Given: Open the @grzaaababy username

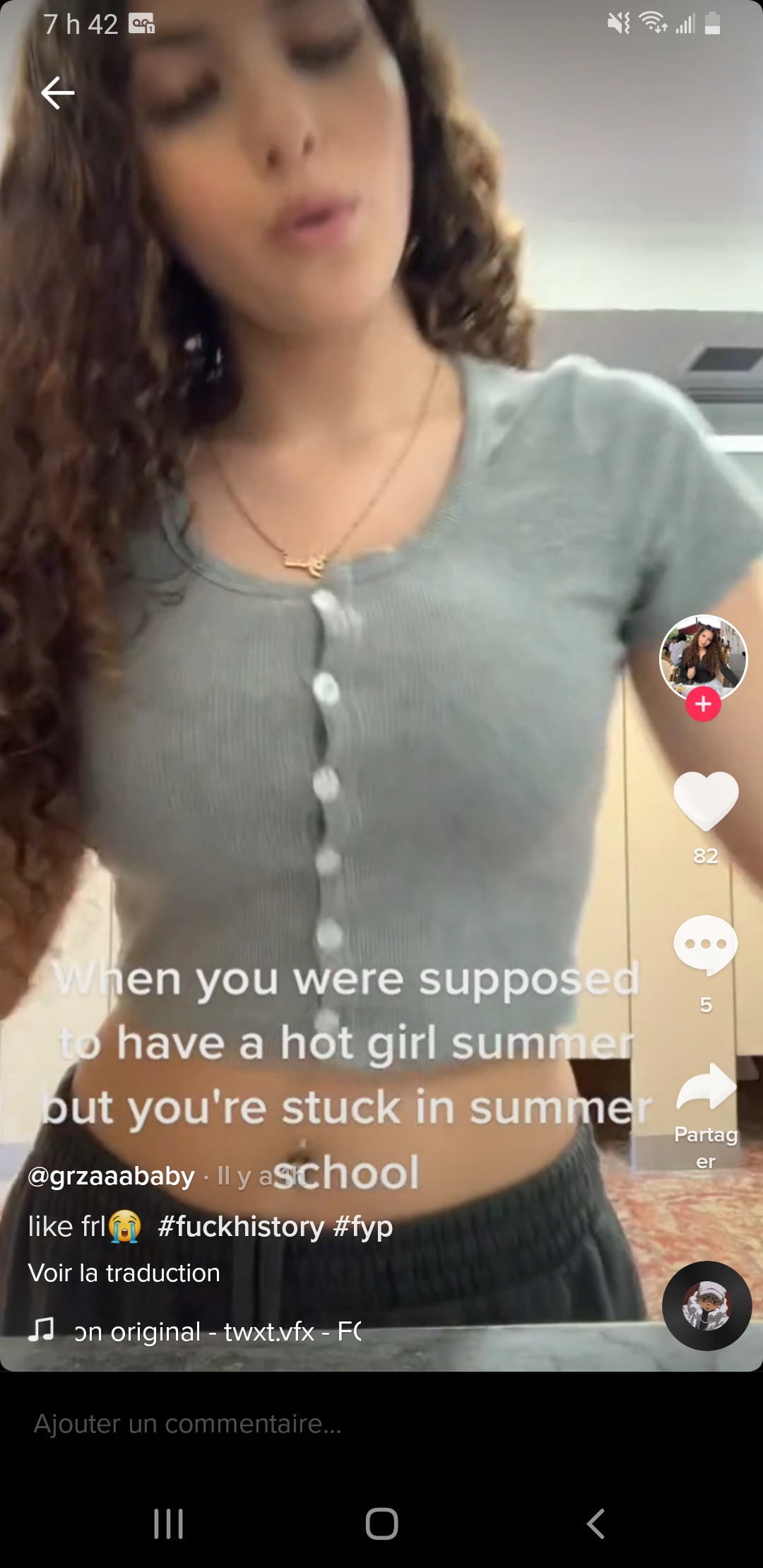Looking at the screenshot, I should coord(111,1176).
